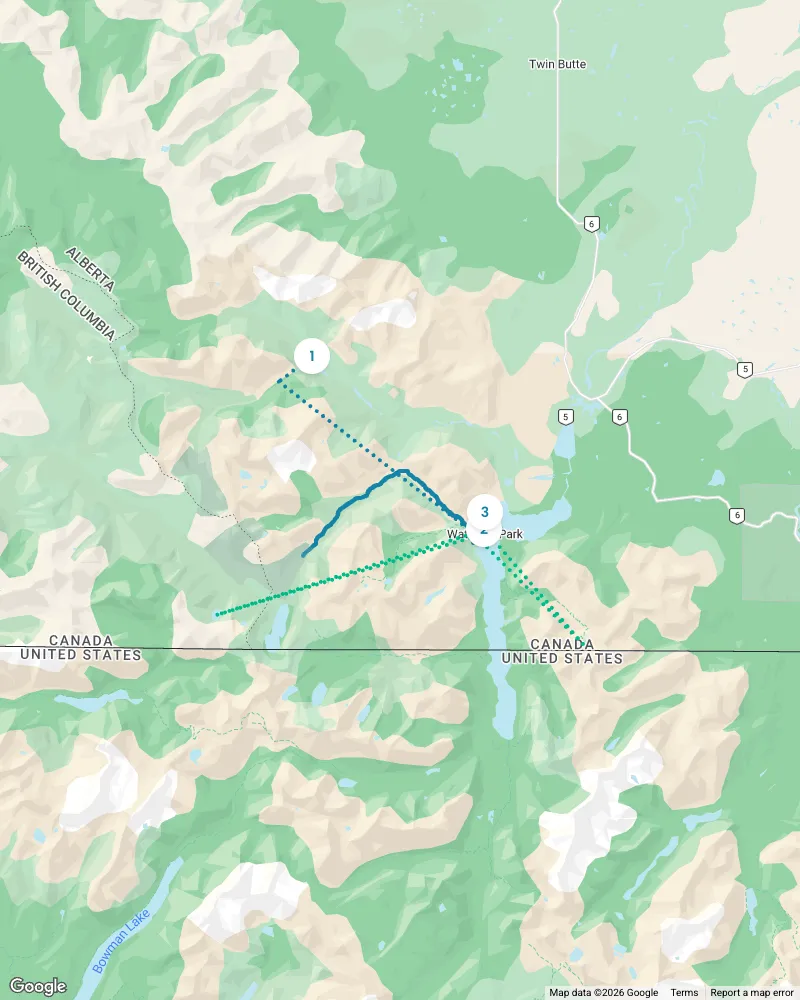Viewport: 800px width, 1000px height.
Task: Open the Terms link
Action: 684,993
